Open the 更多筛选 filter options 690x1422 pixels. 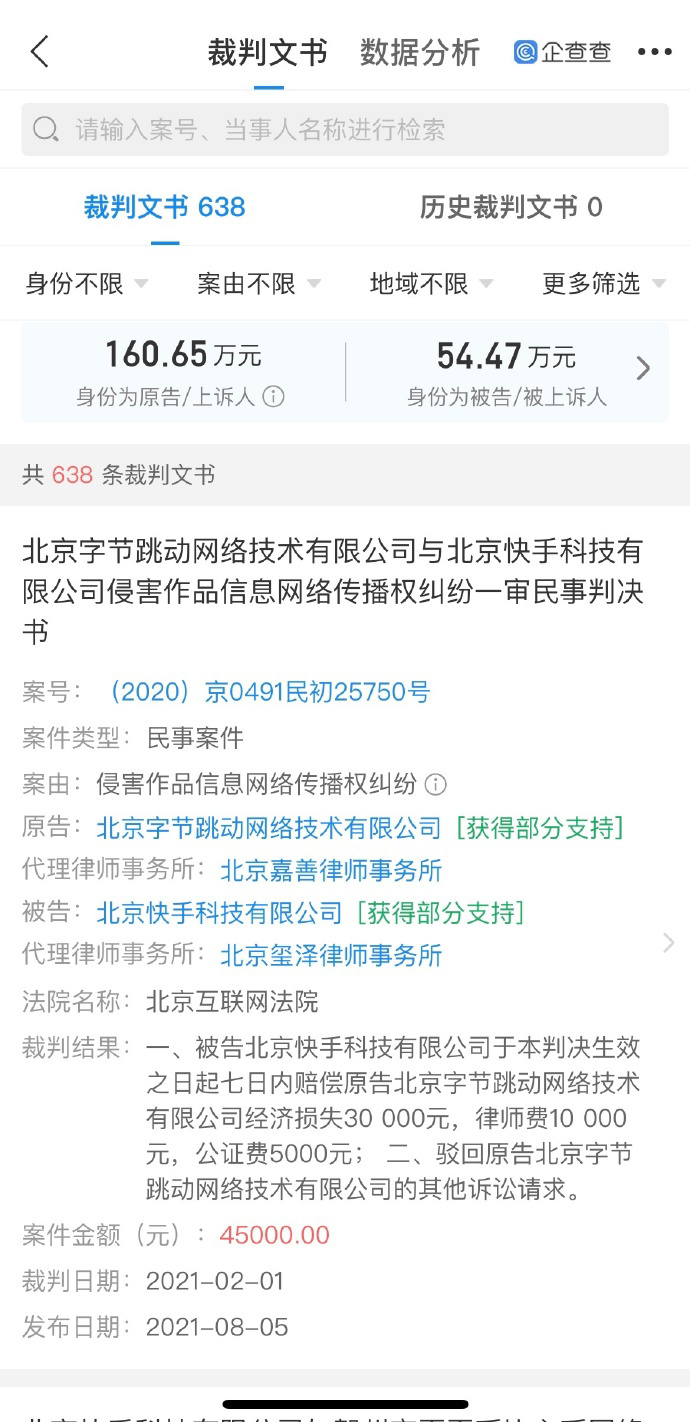click(x=603, y=284)
